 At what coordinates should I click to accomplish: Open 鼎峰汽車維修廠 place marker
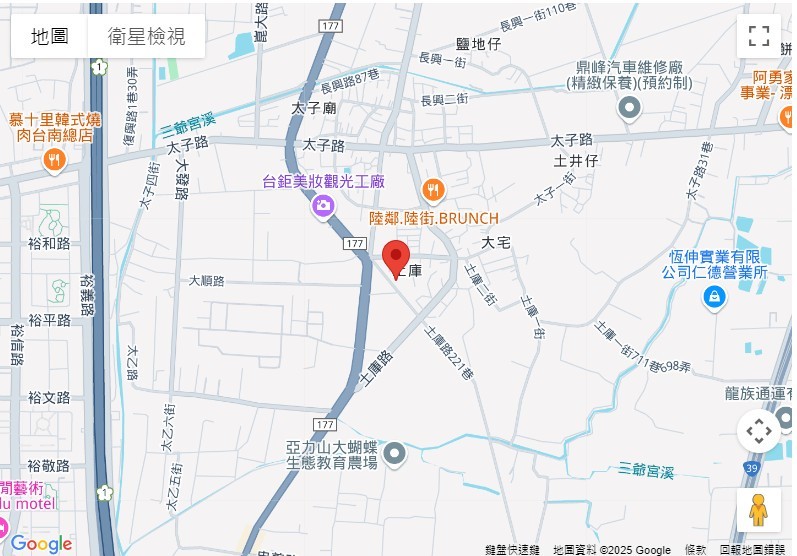(x=629, y=107)
